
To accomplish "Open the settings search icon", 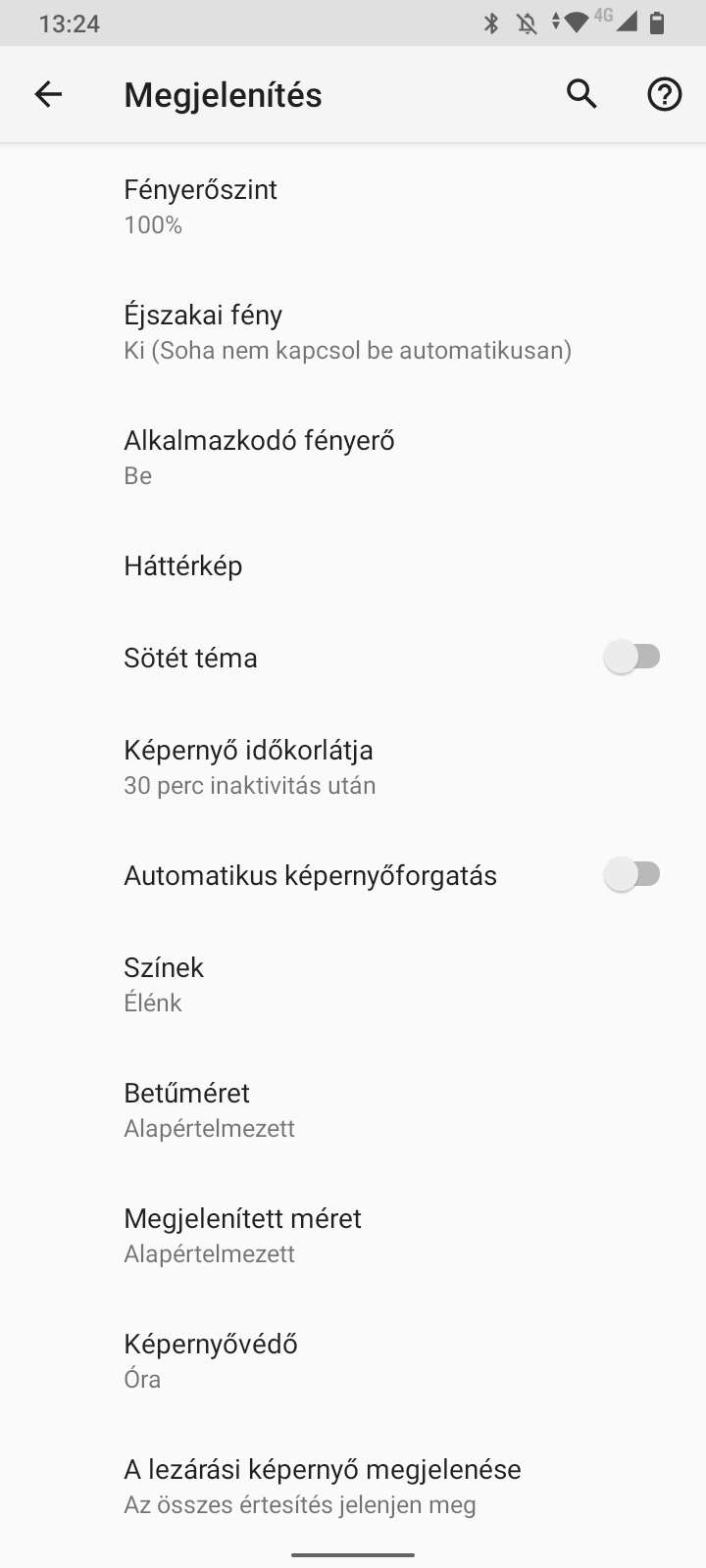I will tap(581, 94).
